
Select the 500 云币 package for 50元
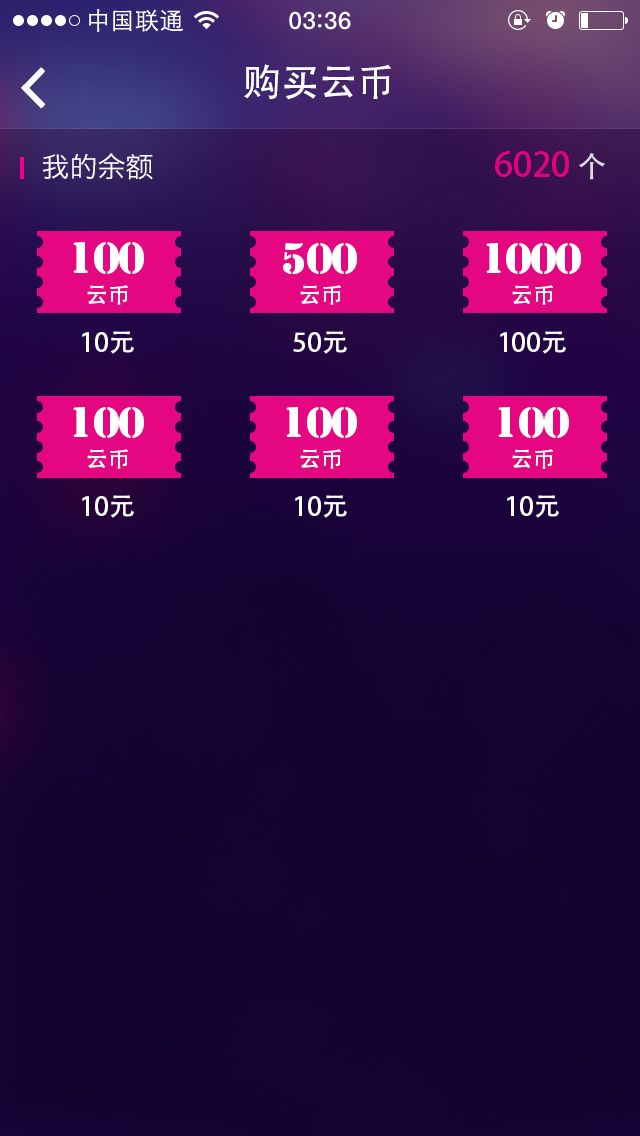(x=322, y=272)
